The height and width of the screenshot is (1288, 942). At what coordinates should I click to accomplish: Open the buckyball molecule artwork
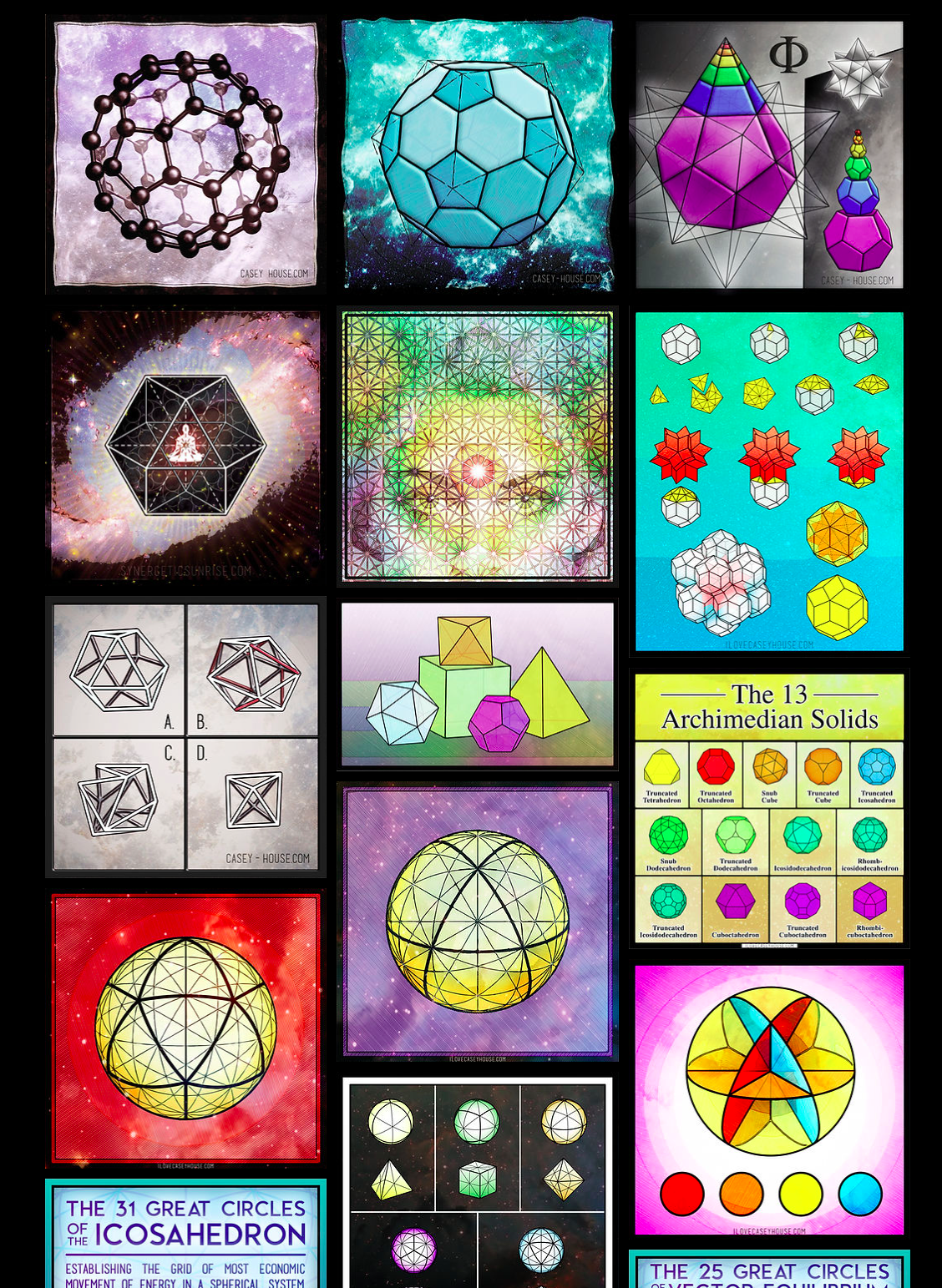tap(185, 154)
